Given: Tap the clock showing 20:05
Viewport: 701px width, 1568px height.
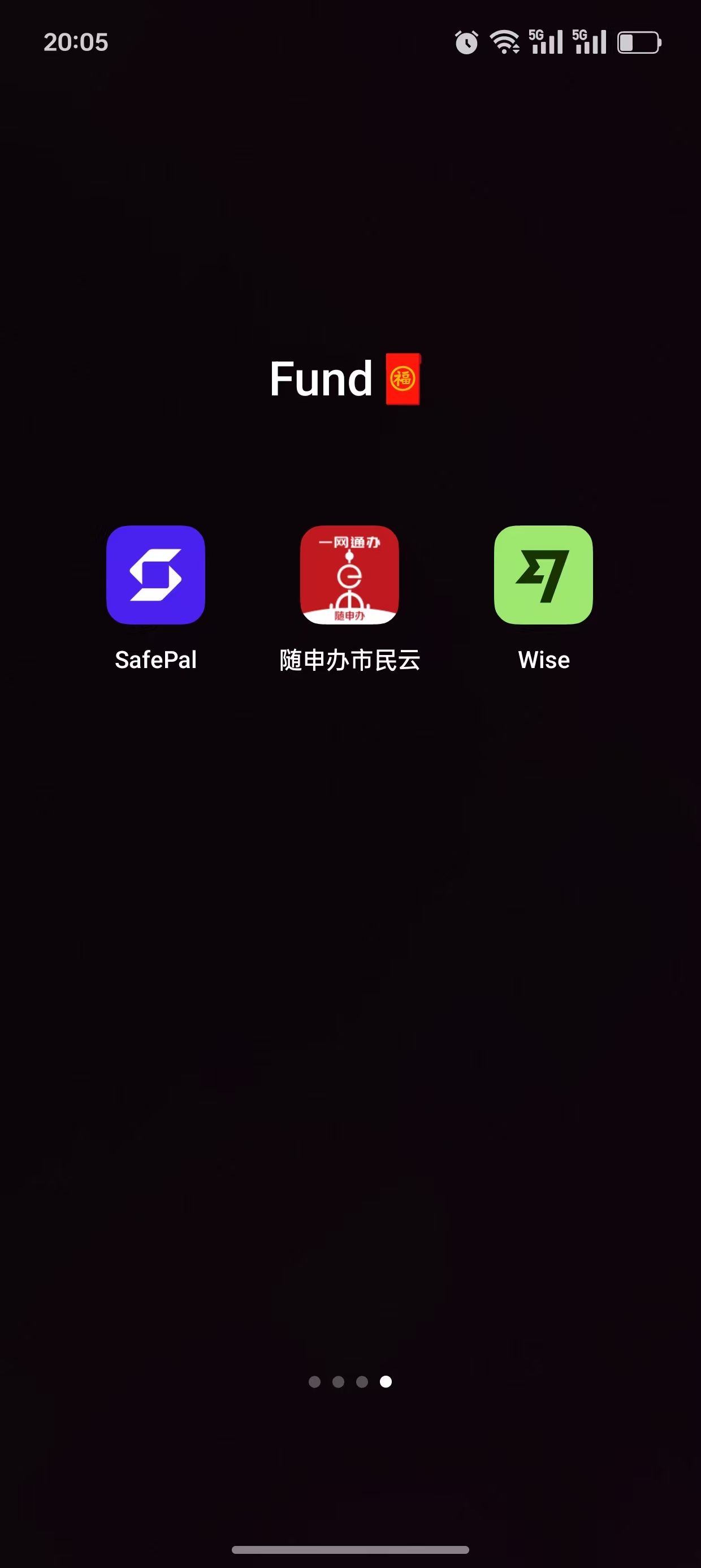Looking at the screenshot, I should tap(76, 42).
